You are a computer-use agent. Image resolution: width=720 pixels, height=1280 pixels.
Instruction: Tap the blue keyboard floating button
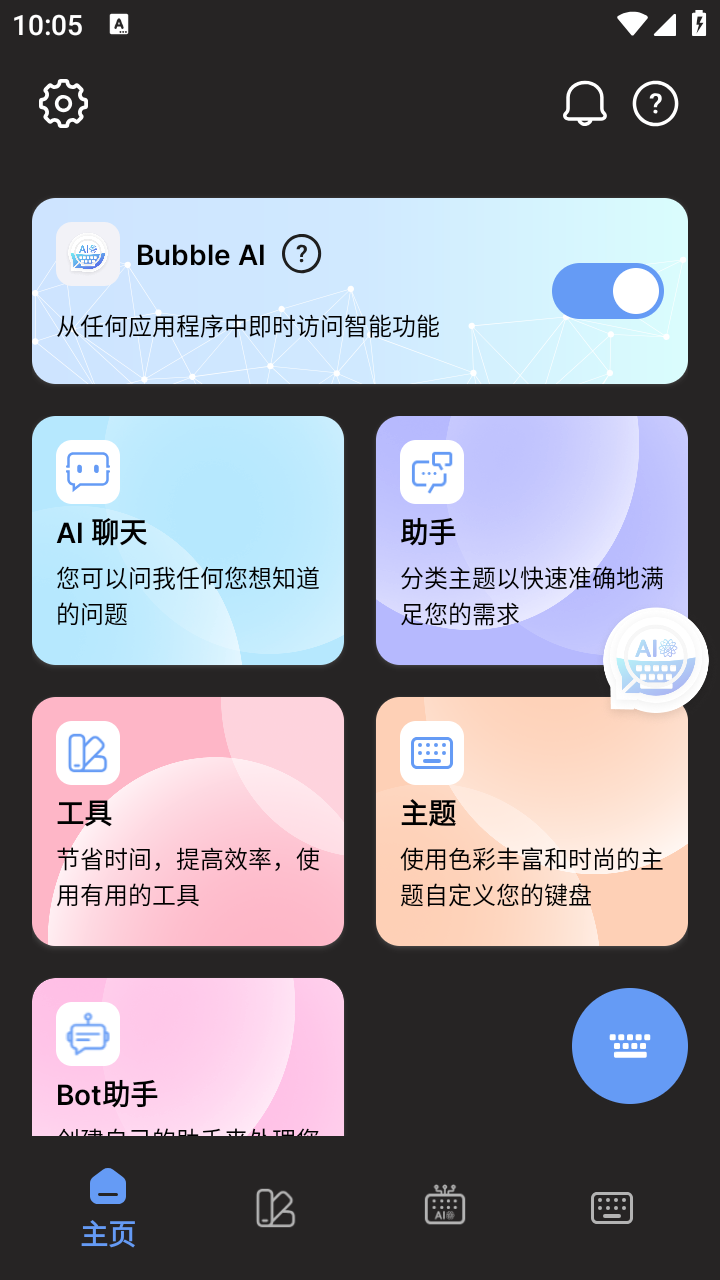(630, 1046)
